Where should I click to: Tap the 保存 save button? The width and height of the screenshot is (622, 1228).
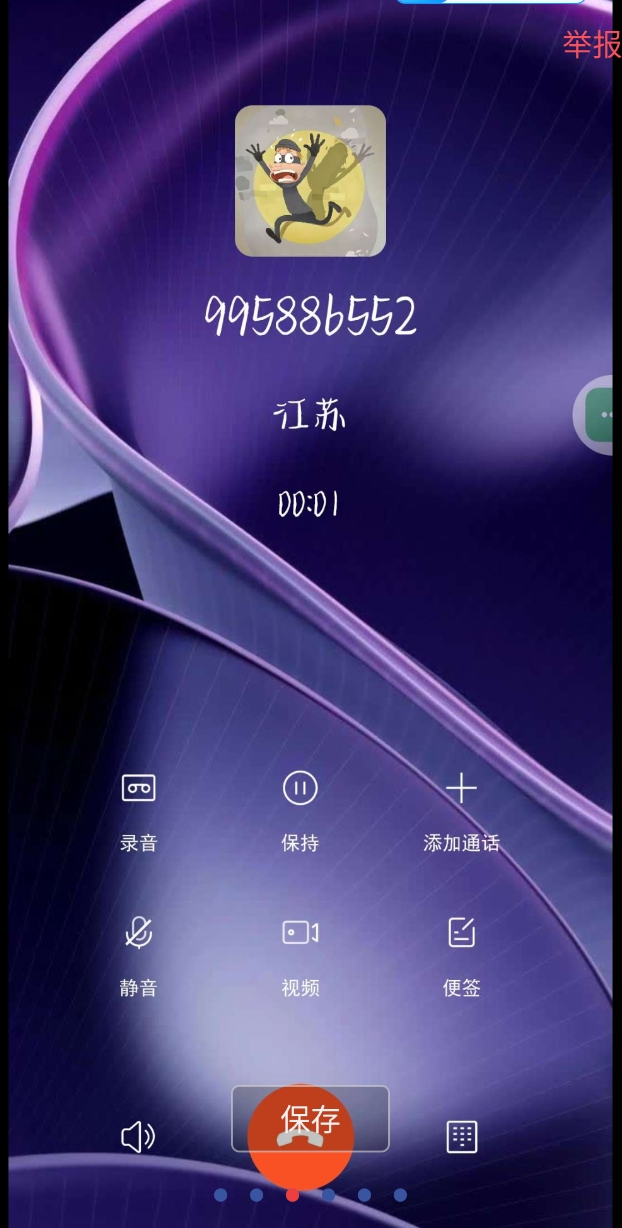click(x=310, y=1118)
